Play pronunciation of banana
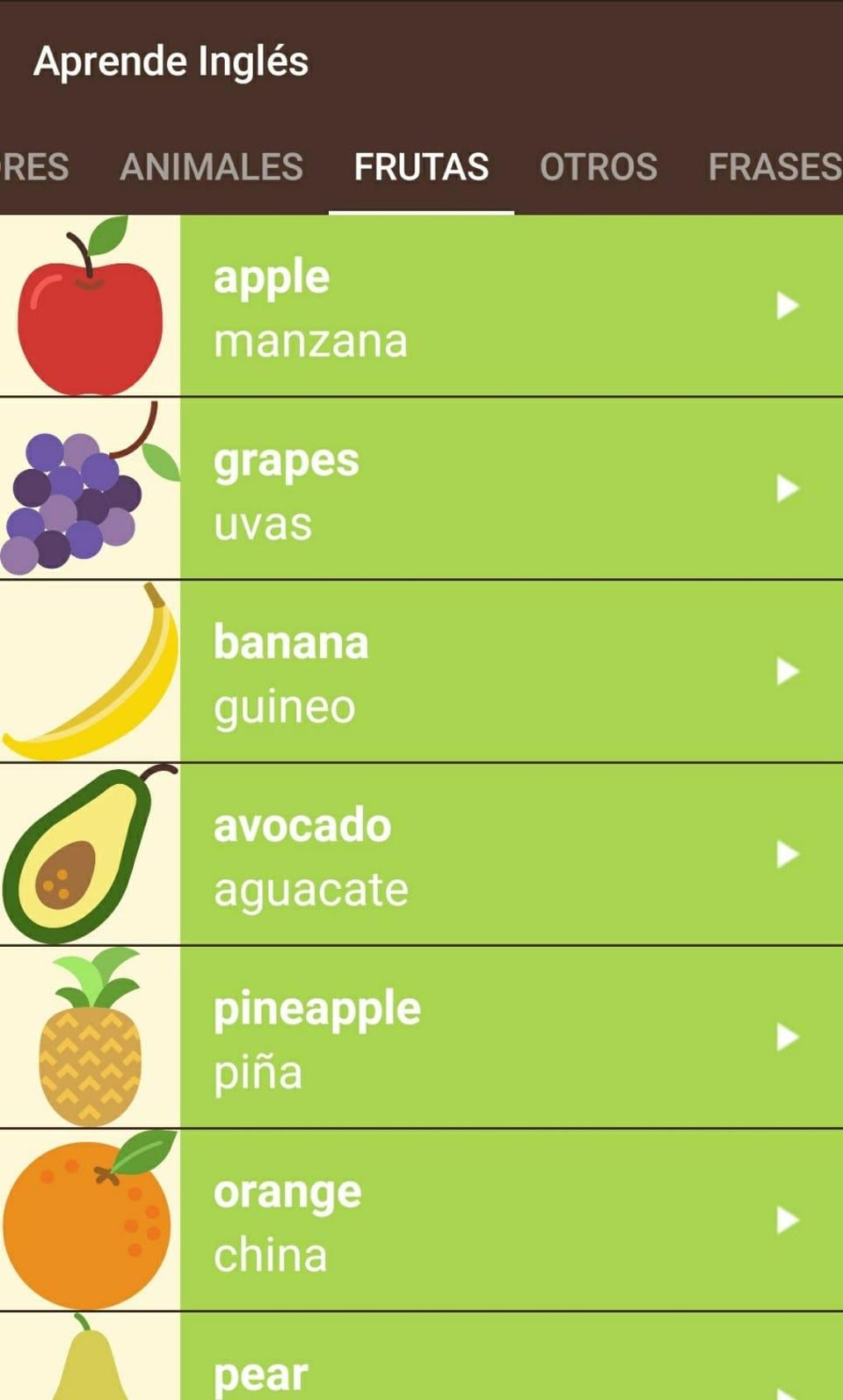The height and width of the screenshot is (1400, 843). point(787,670)
